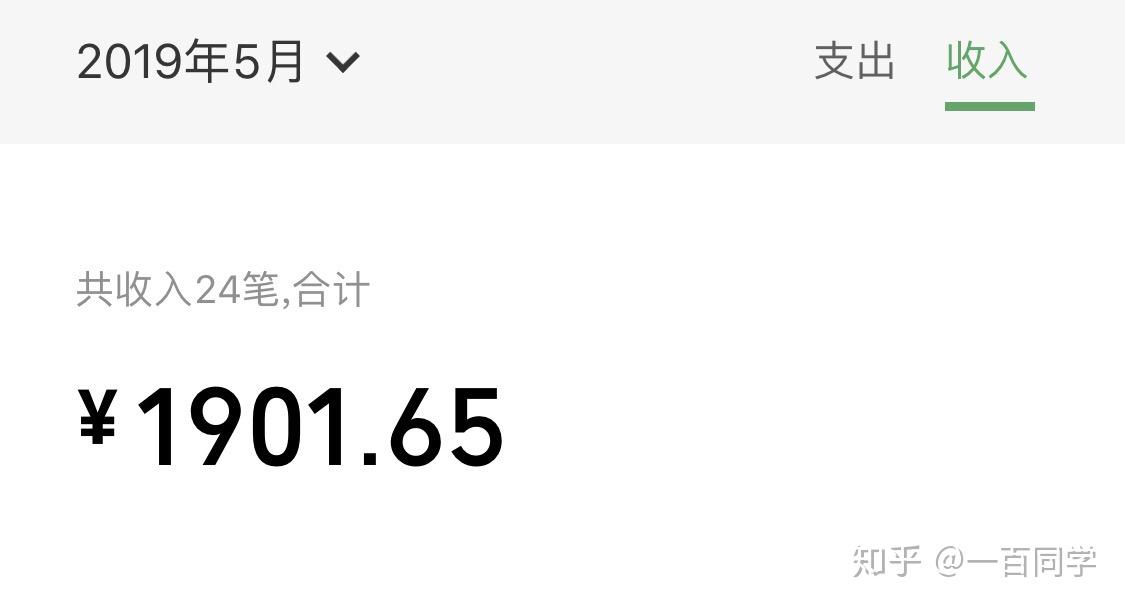Select the 收入 tab
Viewport: 1125px width, 607px height.
987,61
